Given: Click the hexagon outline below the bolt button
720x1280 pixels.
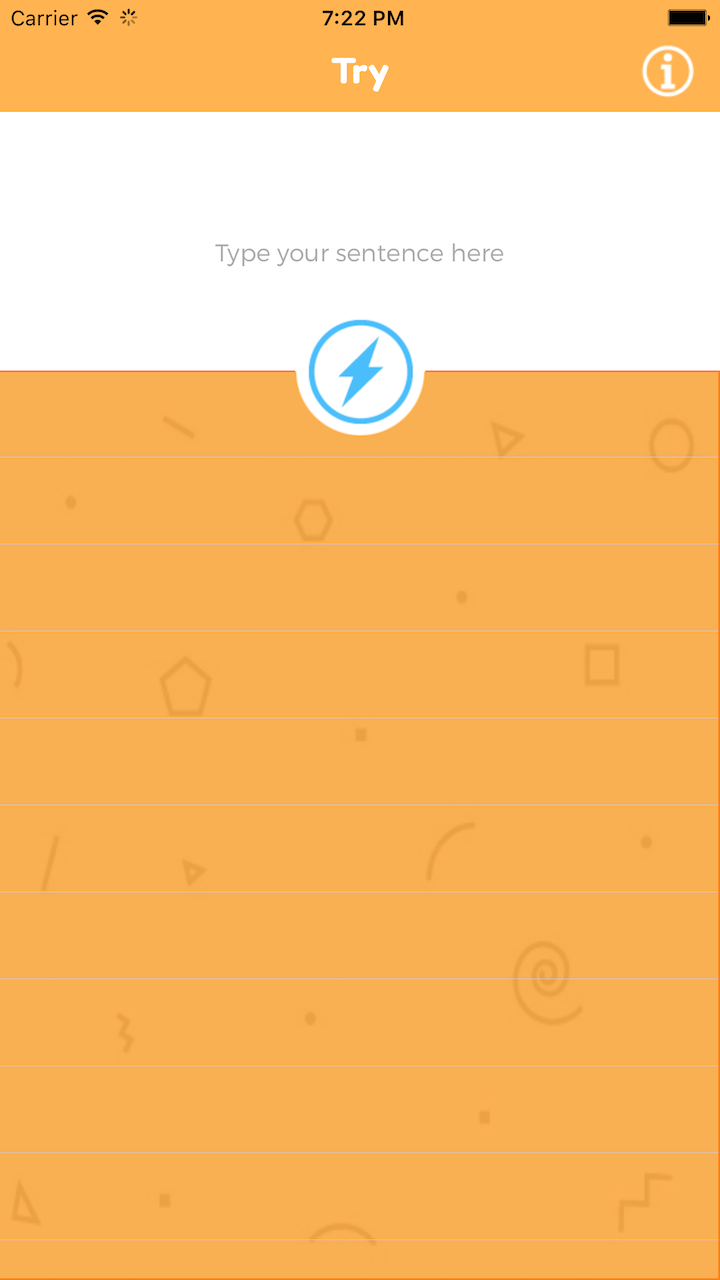Looking at the screenshot, I should [312, 519].
